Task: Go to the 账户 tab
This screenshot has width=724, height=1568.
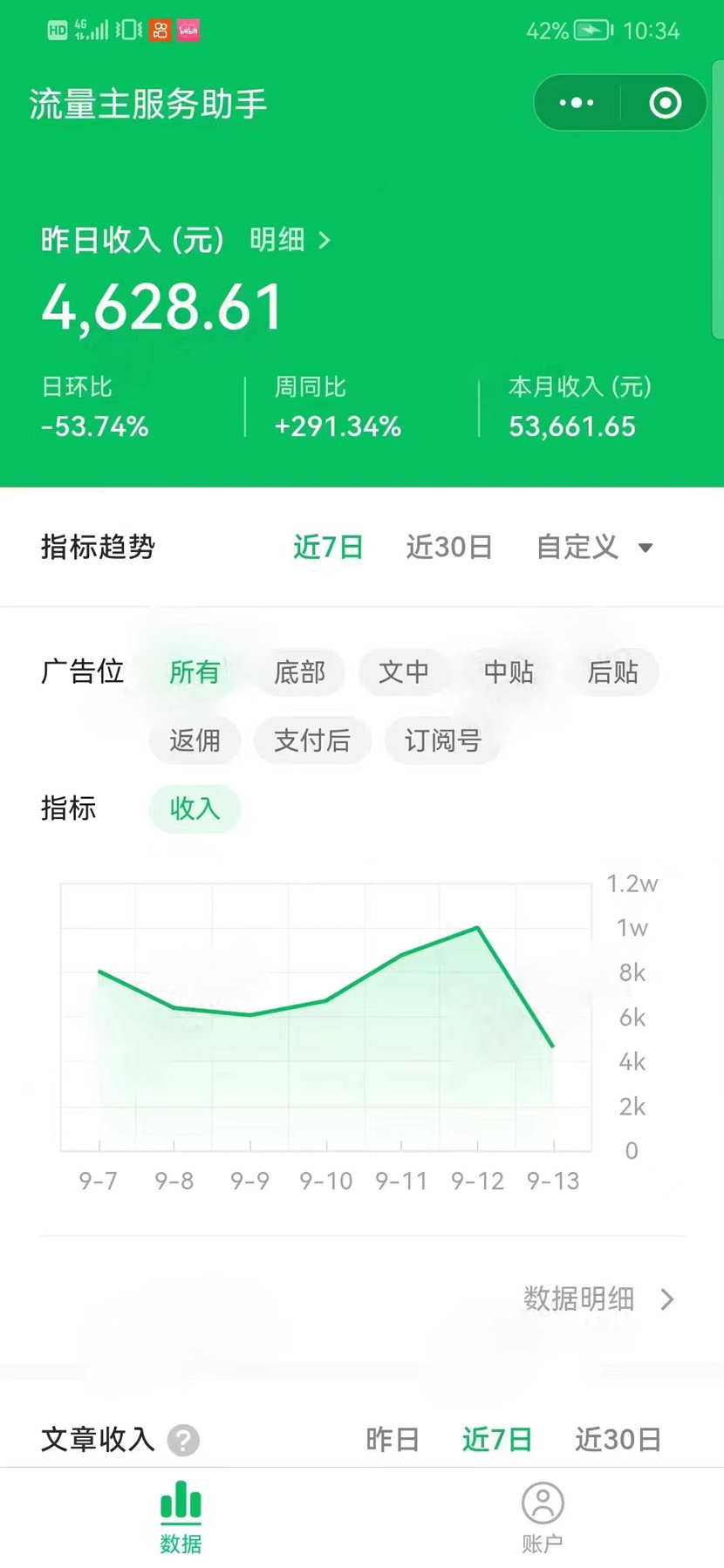Action: point(543,1517)
